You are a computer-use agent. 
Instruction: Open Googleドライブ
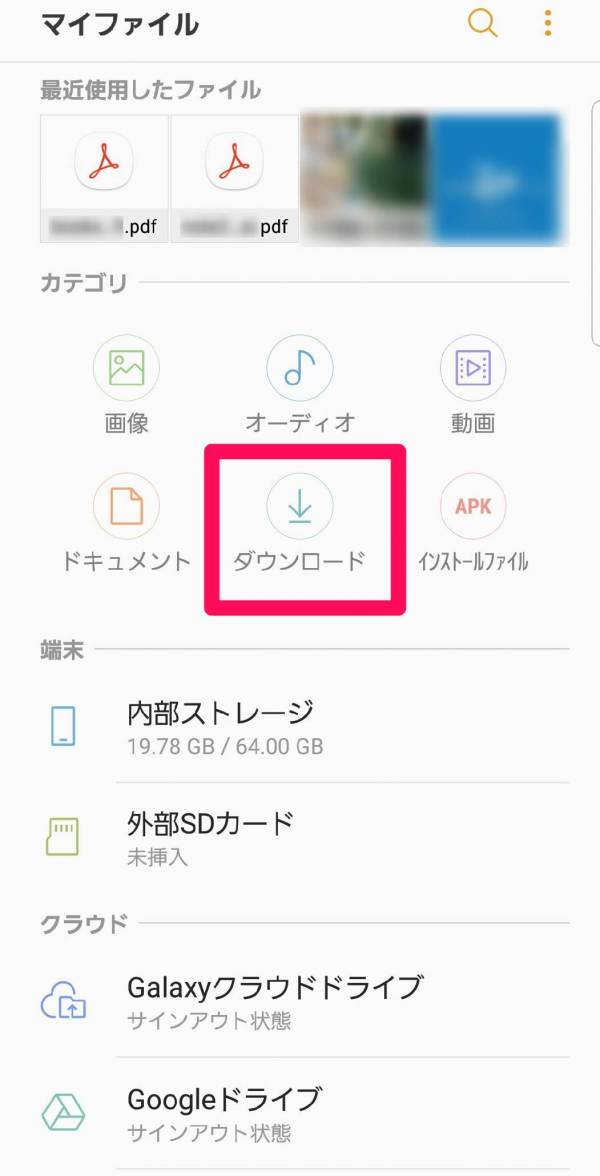click(300, 1113)
